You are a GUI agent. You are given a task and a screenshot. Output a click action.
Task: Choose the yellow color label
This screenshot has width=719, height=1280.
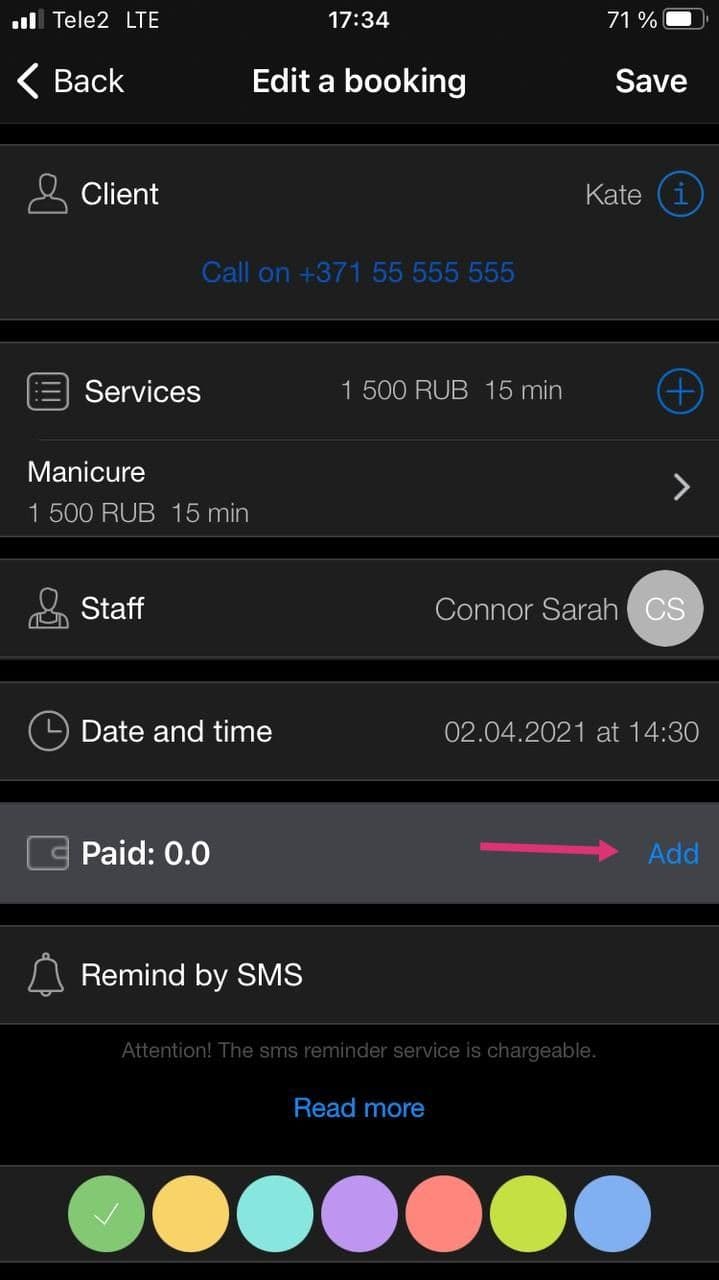[x=190, y=1214]
